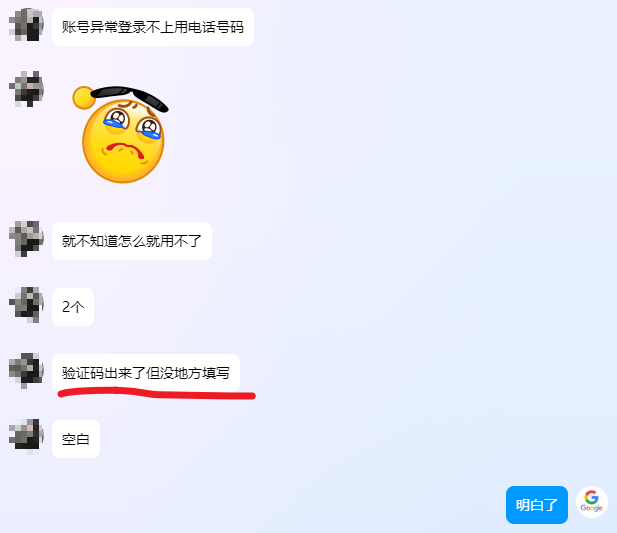Open avatar beside the 验证码出来了 message
This screenshot has height=533, width=617.
coord(27,372)
